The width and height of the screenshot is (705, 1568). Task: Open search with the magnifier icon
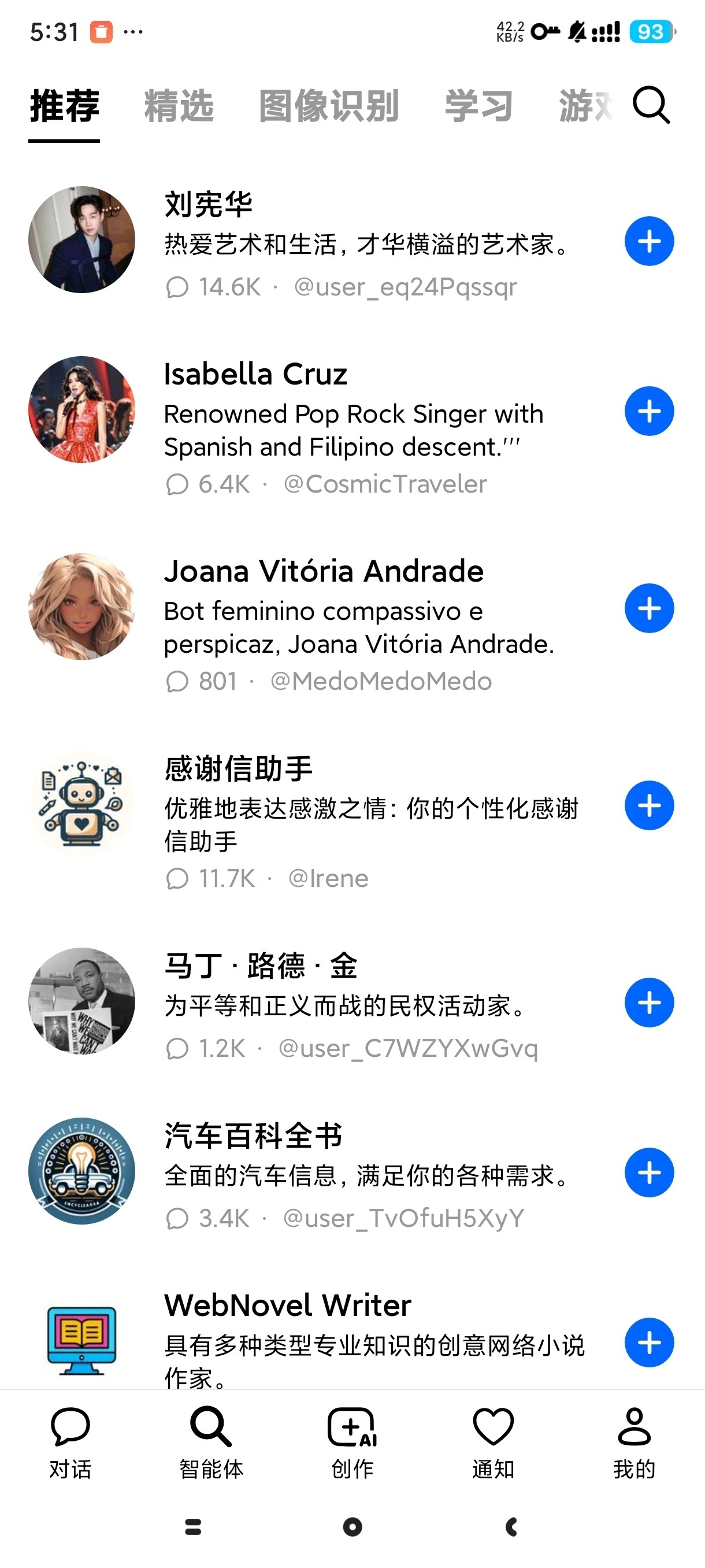tap(651, 107)
